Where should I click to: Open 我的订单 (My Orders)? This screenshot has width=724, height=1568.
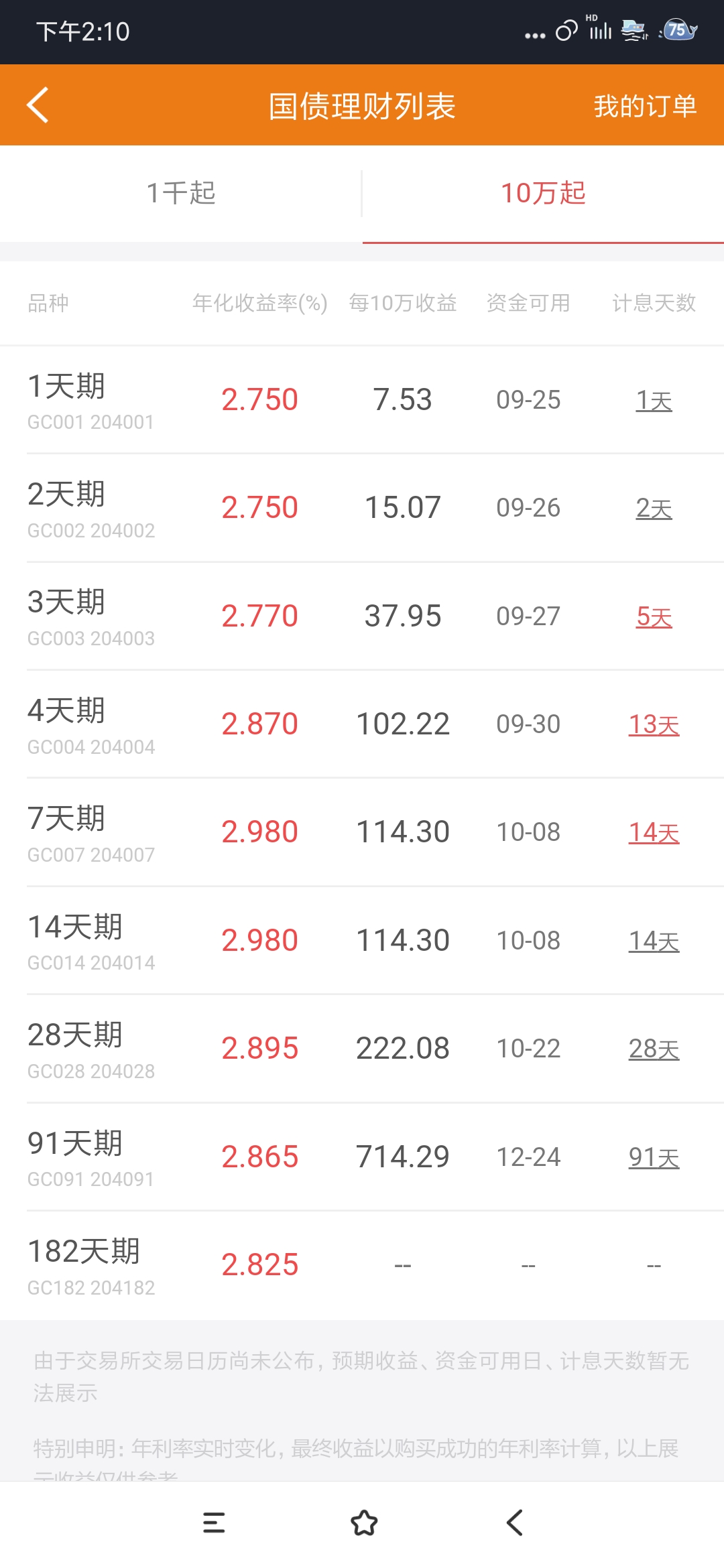tap(645, 106)
